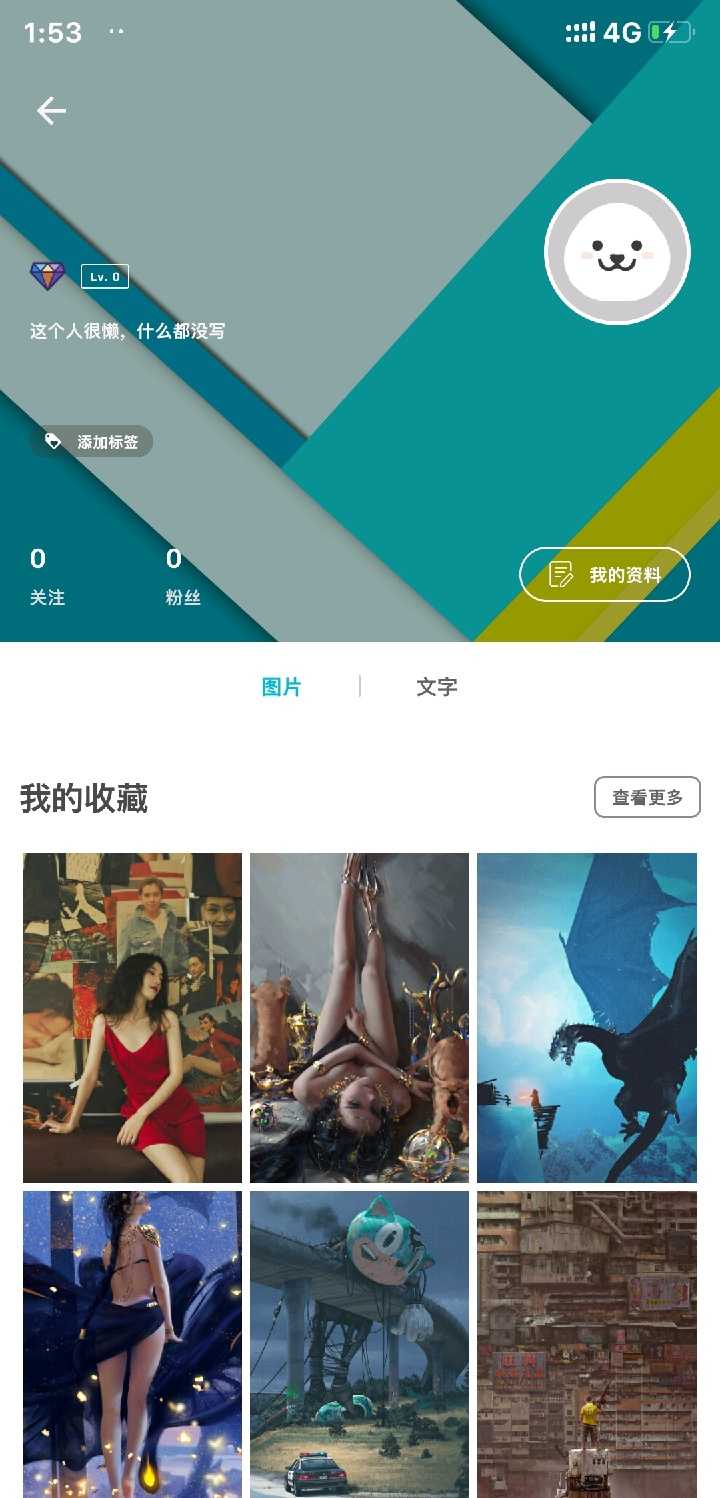Screen dimensions: 720x1498
Task: View the 粉丝 followers list
Action: [x=182, y=577]
